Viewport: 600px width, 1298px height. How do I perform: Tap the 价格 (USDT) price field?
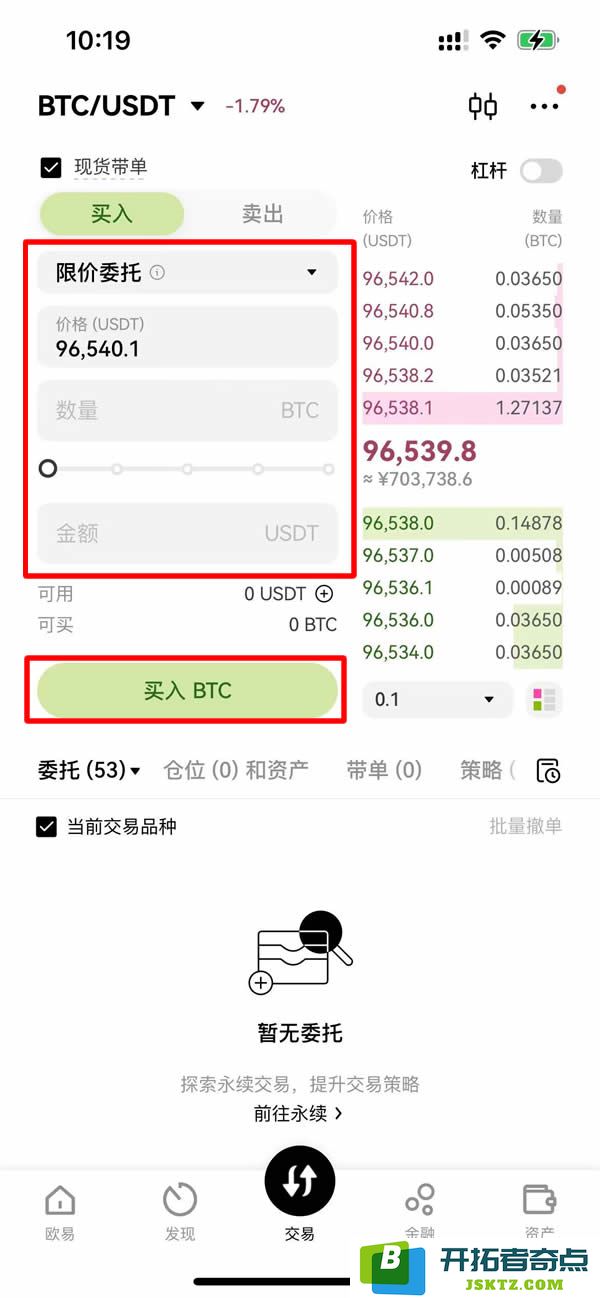(187, 337)
